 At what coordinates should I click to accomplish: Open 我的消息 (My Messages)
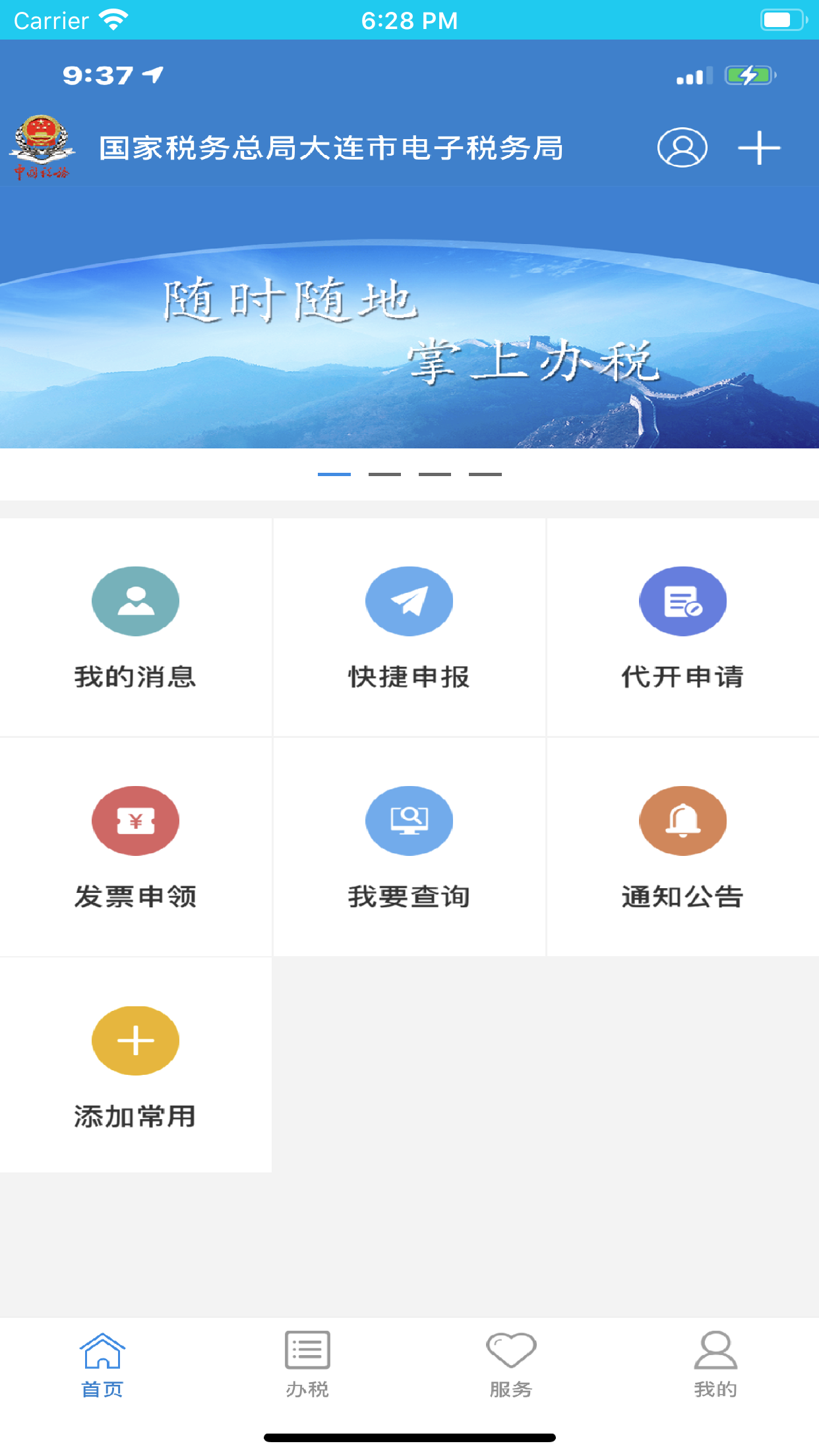135,627
